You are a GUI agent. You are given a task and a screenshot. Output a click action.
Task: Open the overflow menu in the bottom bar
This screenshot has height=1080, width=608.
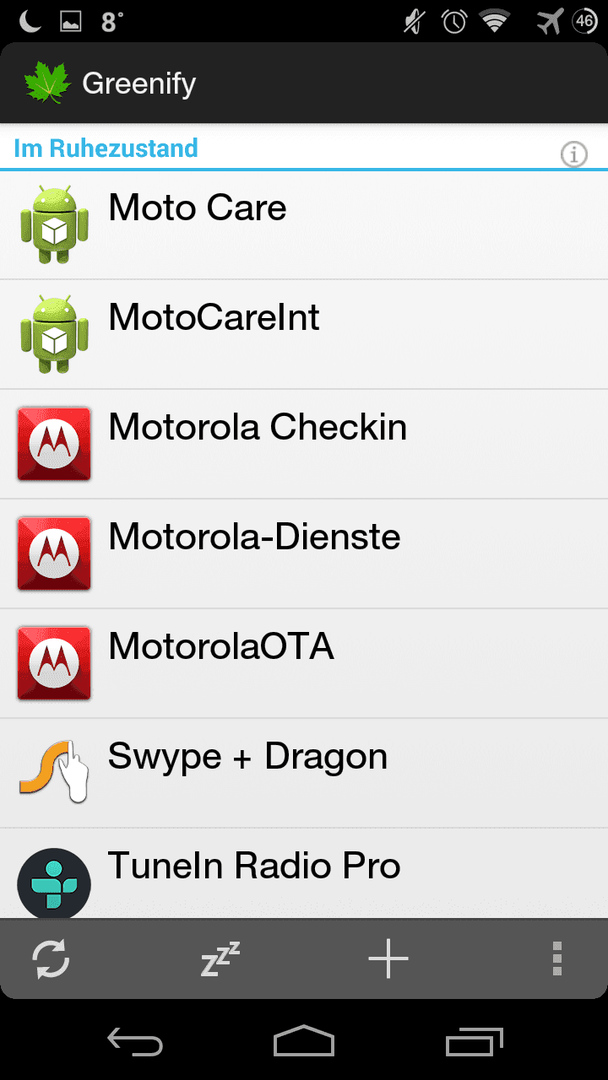(558, 958)
